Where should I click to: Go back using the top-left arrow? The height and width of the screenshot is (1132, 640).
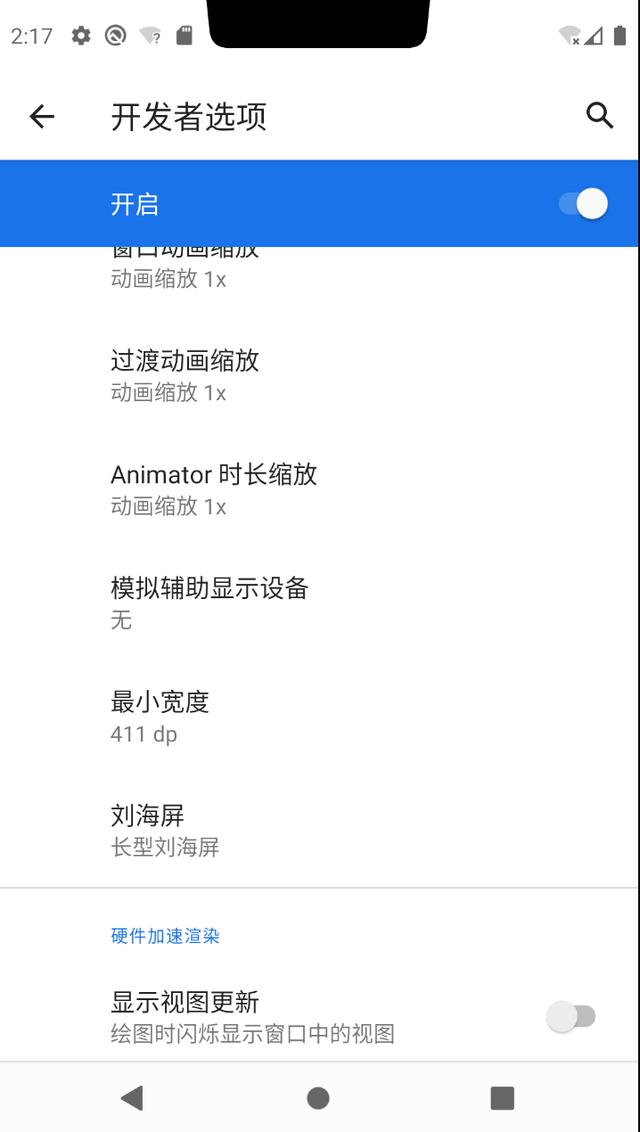(x=41, y=116)
